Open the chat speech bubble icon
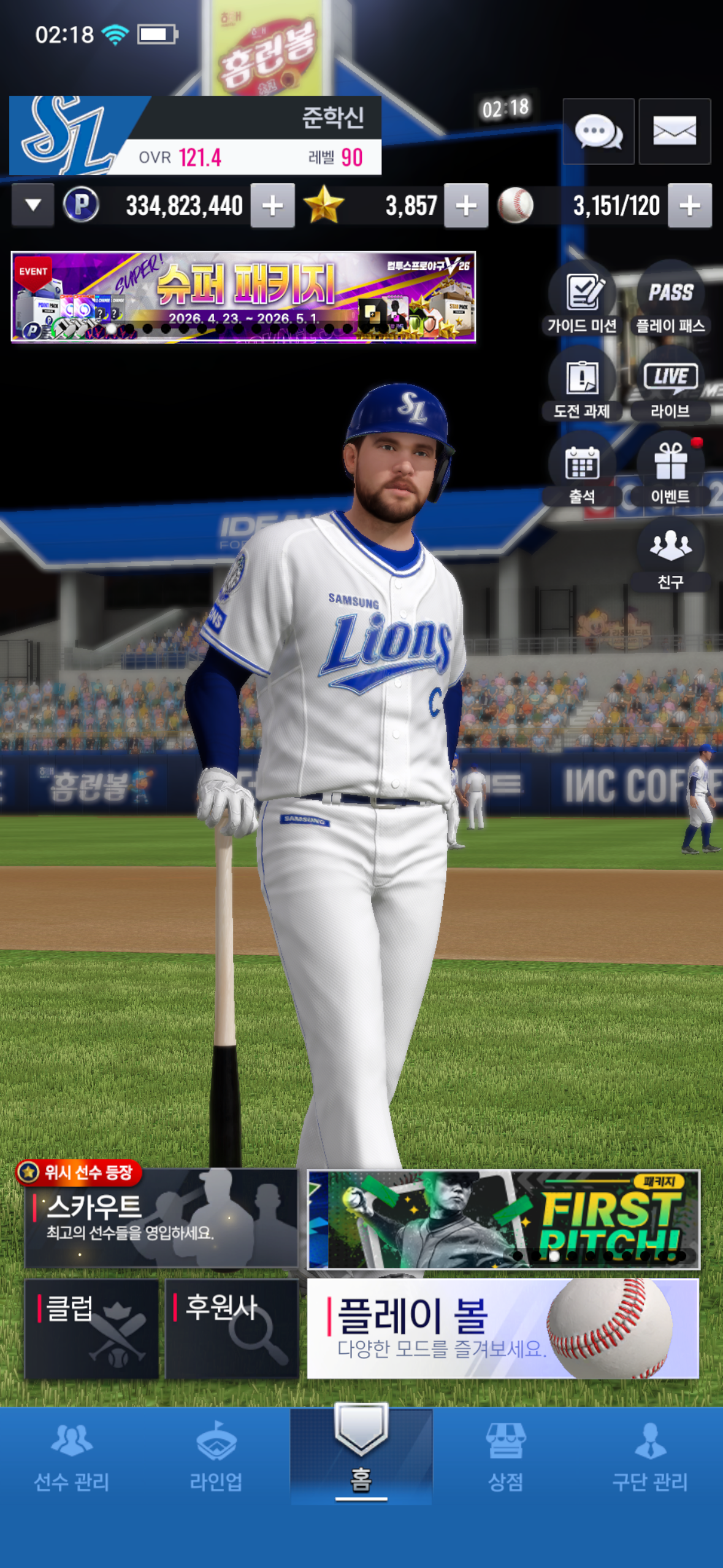 tap(598, 131)
